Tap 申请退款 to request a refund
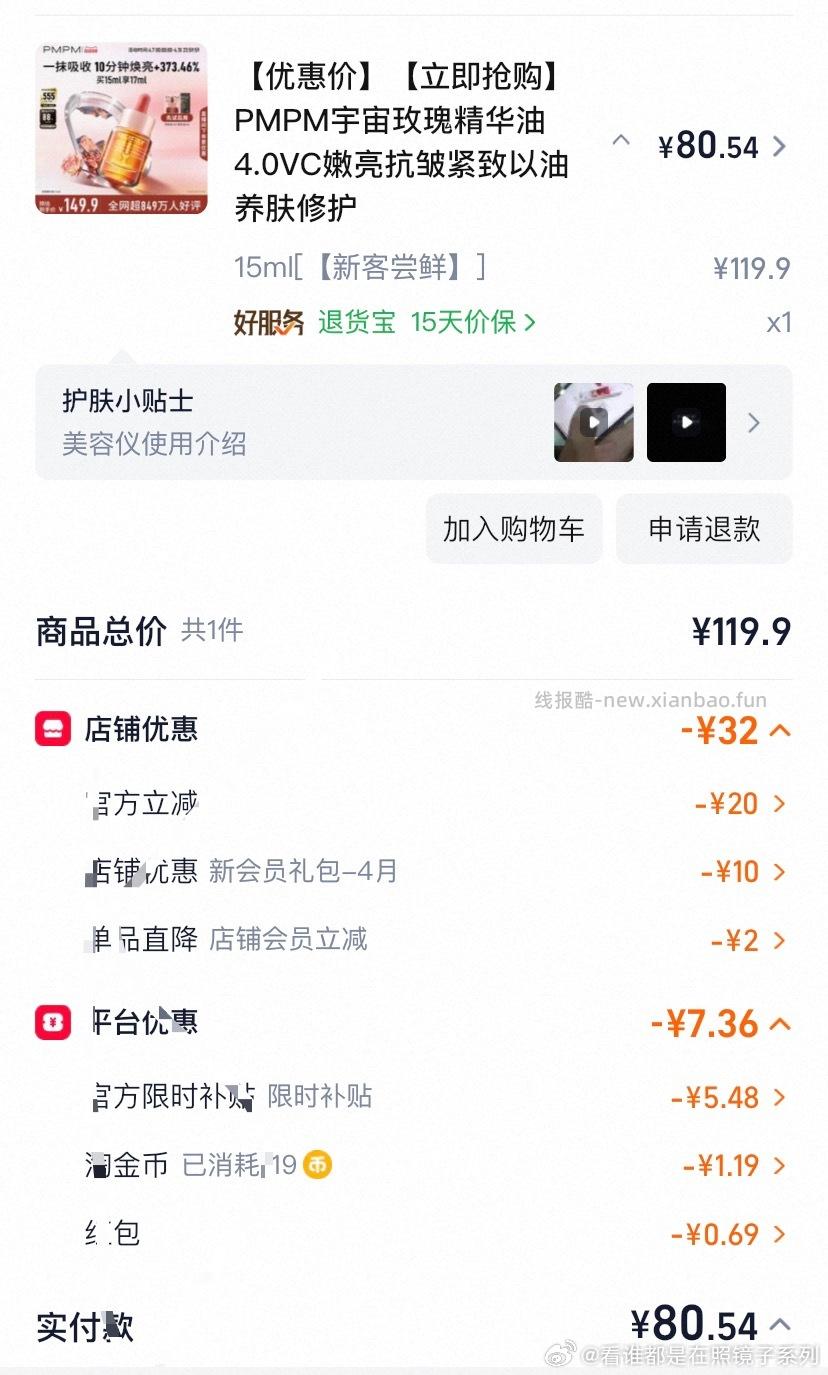 (704, 529)
